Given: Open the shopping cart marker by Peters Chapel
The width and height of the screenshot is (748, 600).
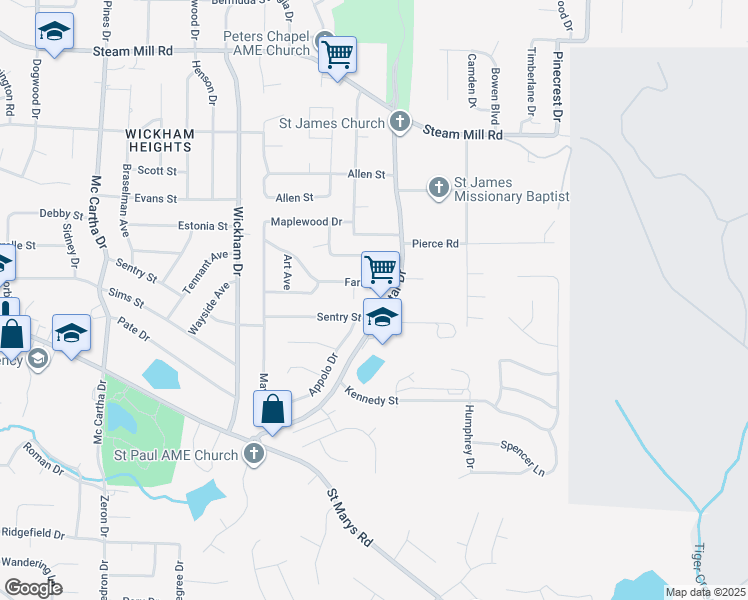Looking at the screenshot, I should (338, 54).
